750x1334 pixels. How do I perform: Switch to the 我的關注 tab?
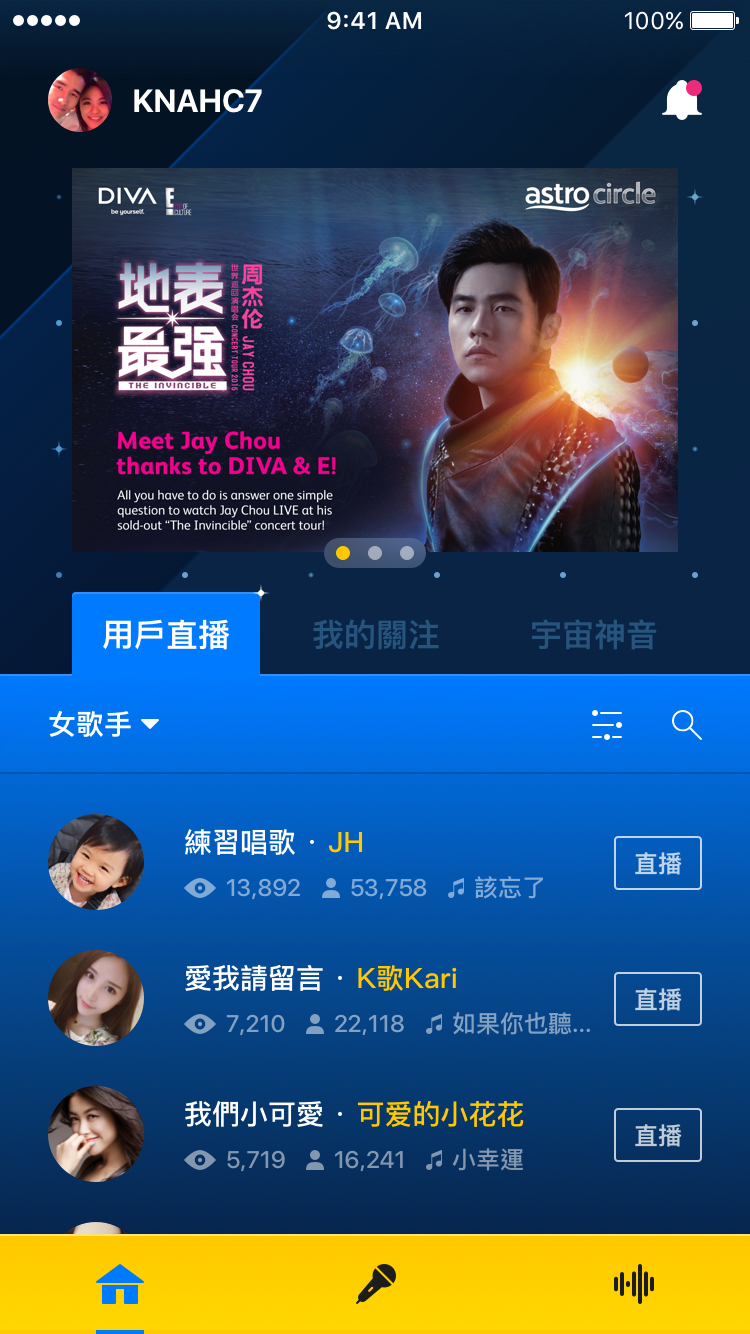click(375, 635)
